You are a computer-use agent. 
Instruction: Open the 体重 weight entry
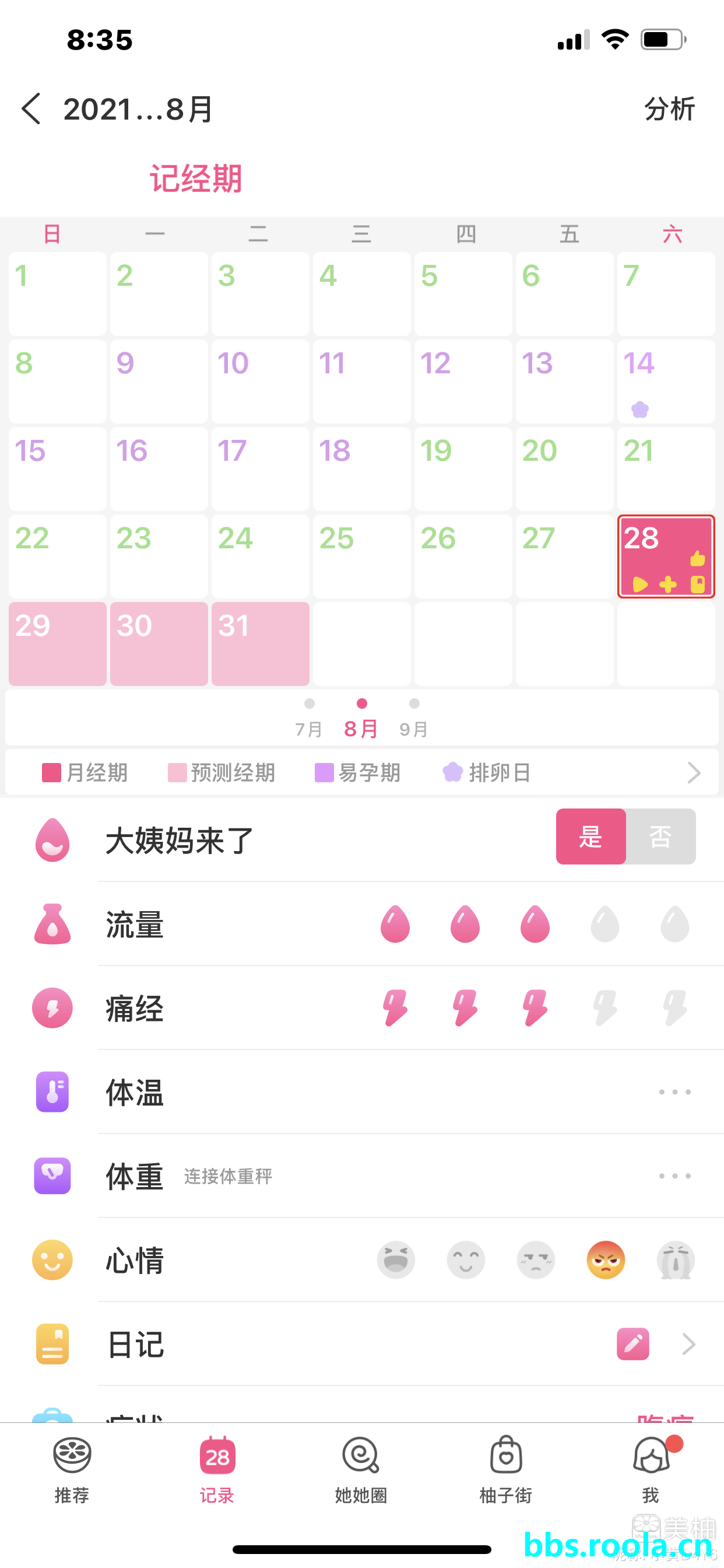674,1176
